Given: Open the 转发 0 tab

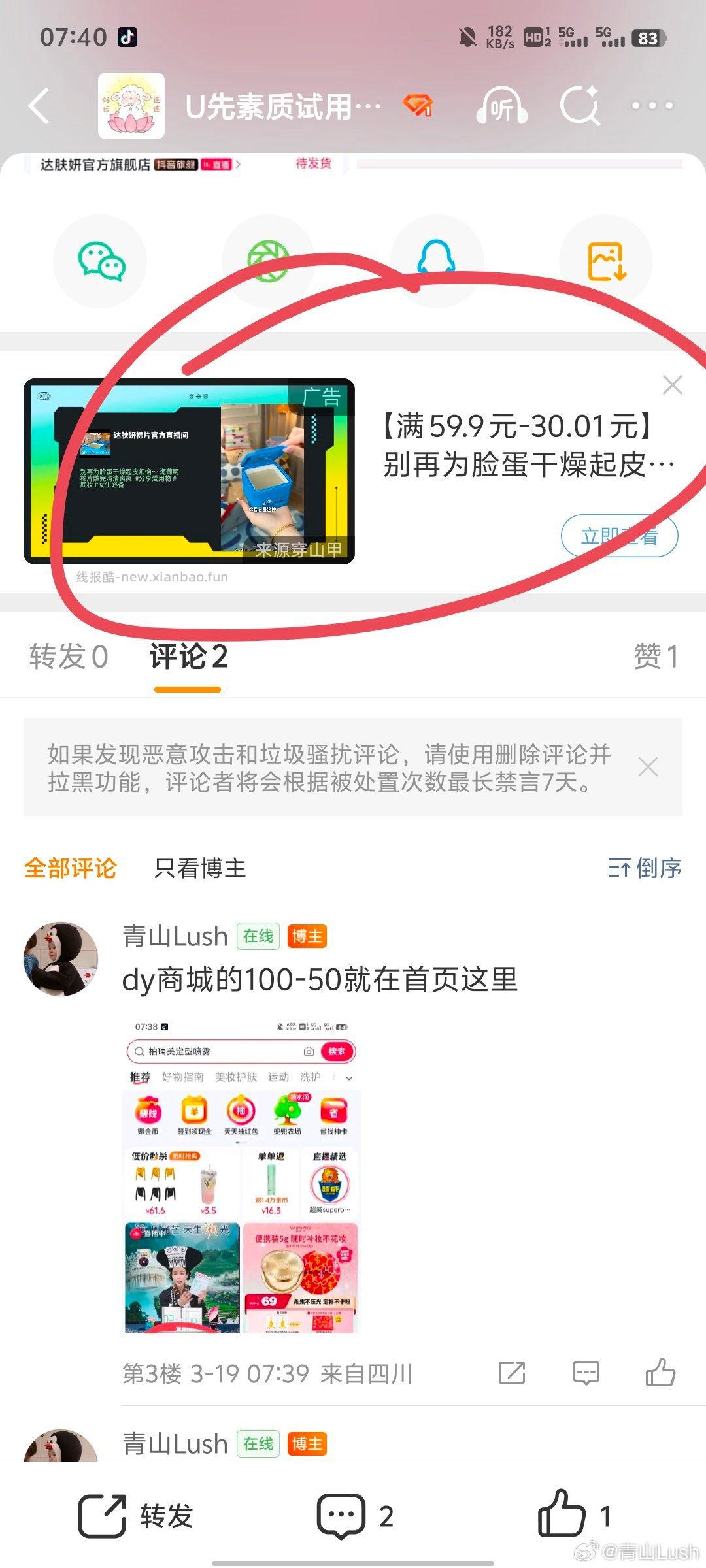Looking at the screenshot, I should coord(70,657).
